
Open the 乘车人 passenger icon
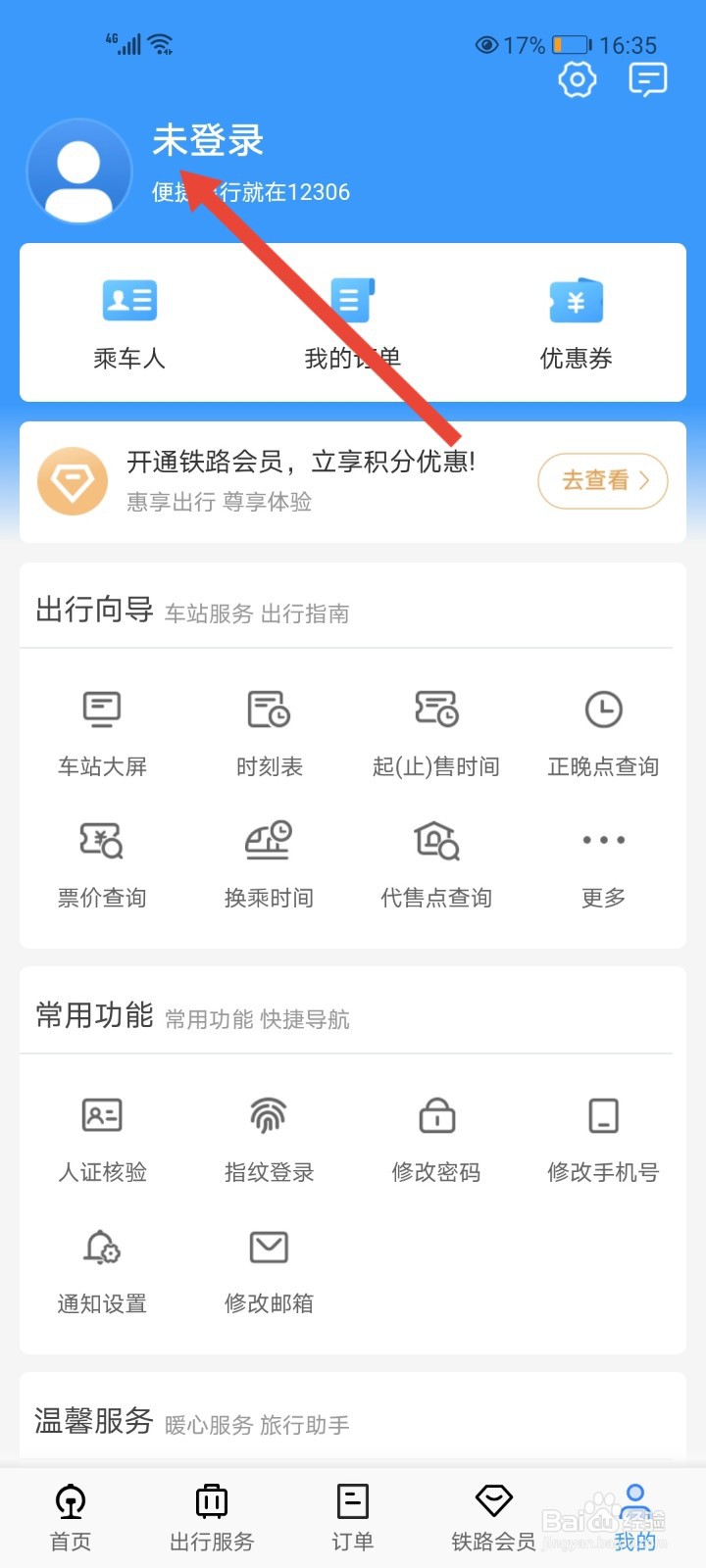[x=128, y=323]
